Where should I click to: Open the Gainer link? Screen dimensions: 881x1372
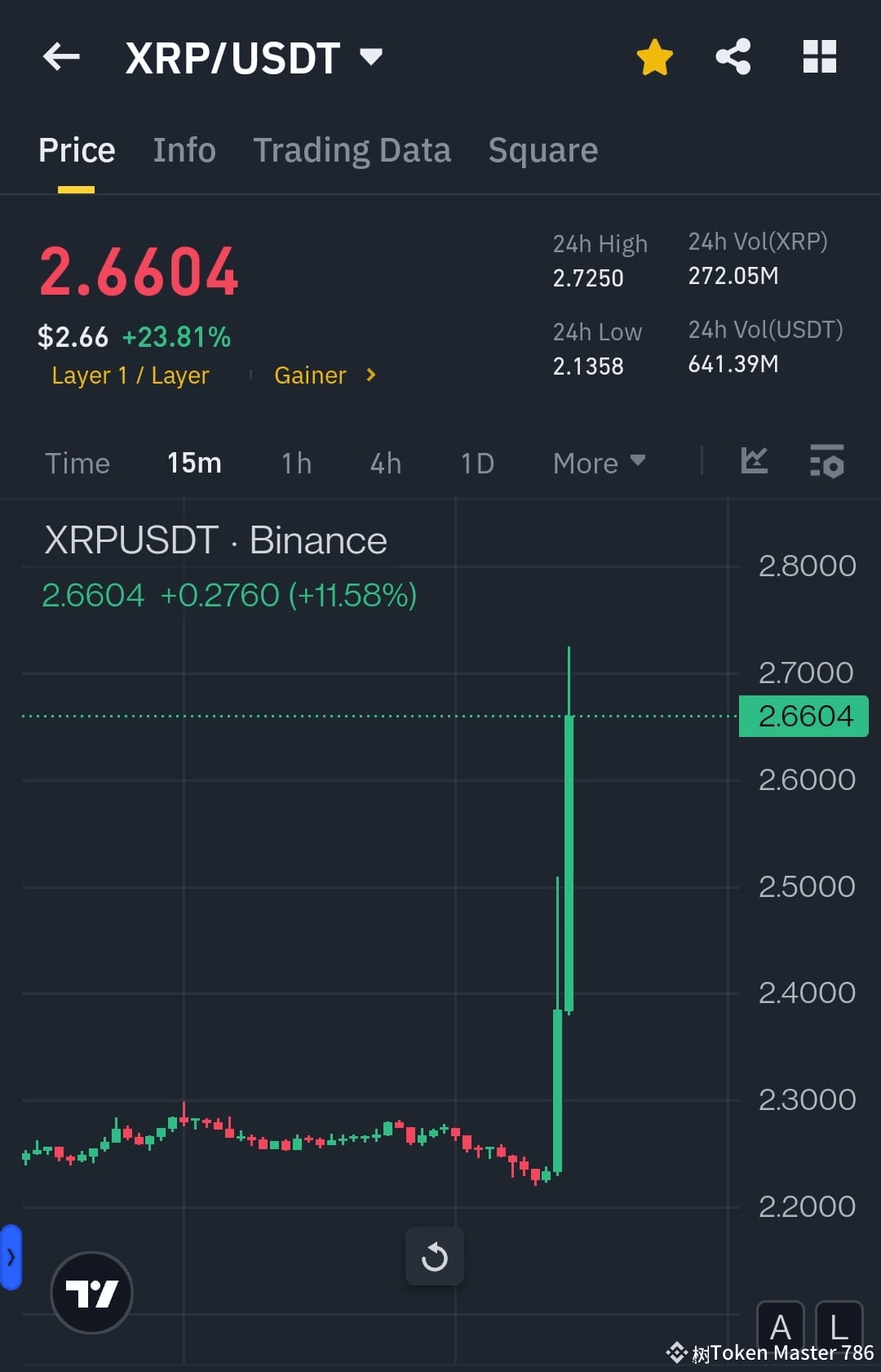[x=310, y=375]
